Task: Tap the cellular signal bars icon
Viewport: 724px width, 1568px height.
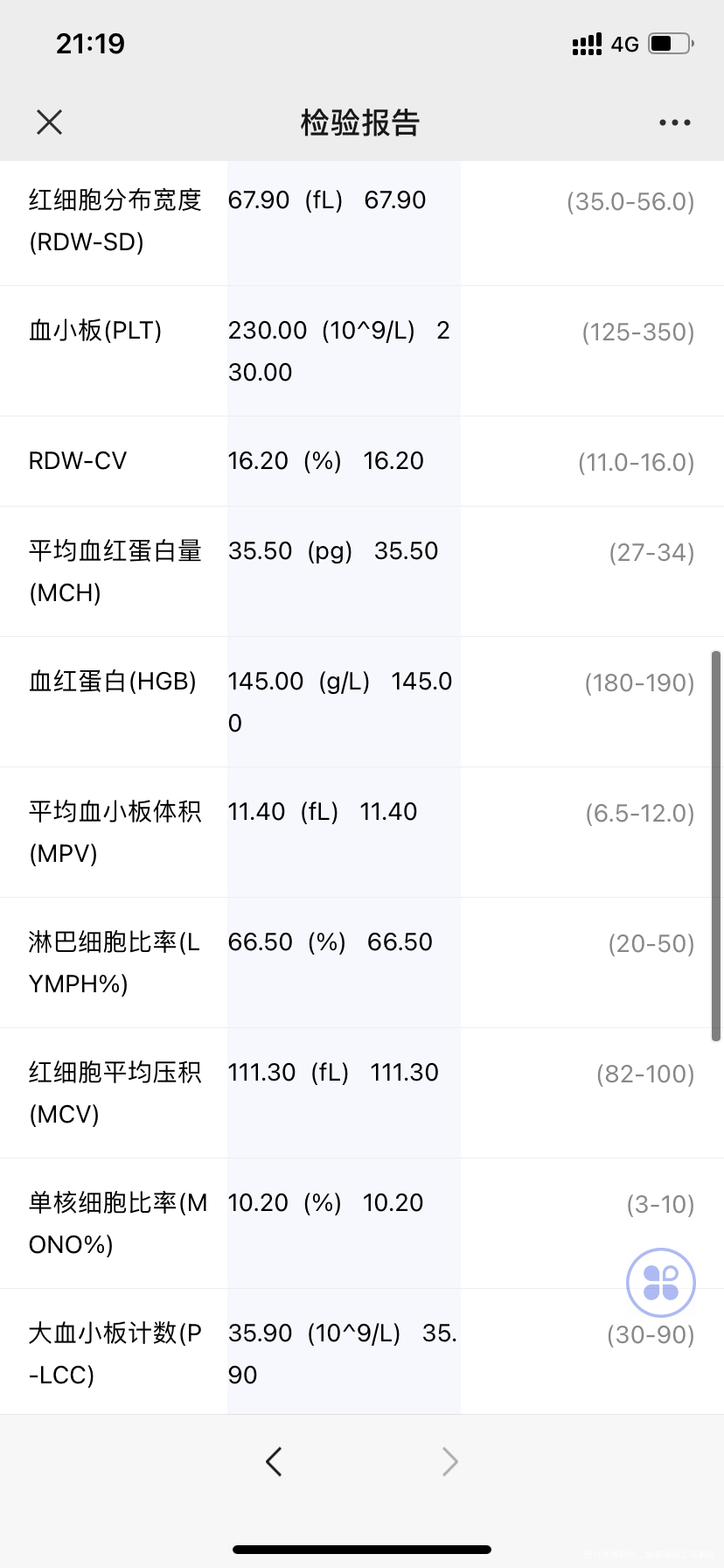Action: pos(586,42)
